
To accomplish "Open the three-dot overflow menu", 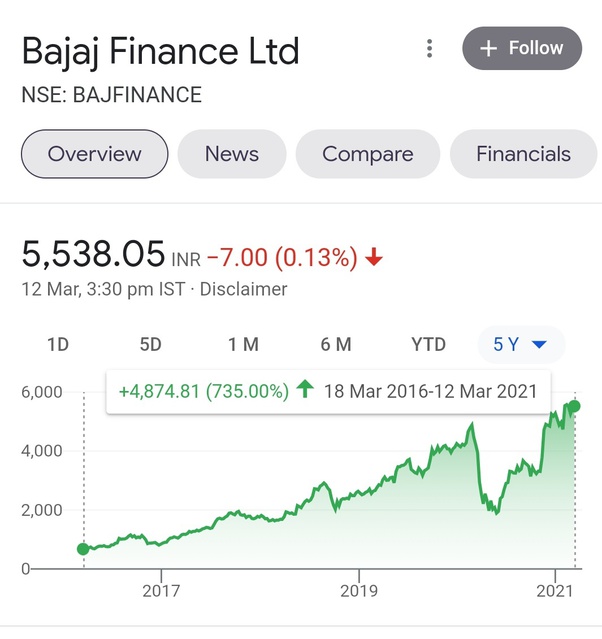I will point(429,48).
